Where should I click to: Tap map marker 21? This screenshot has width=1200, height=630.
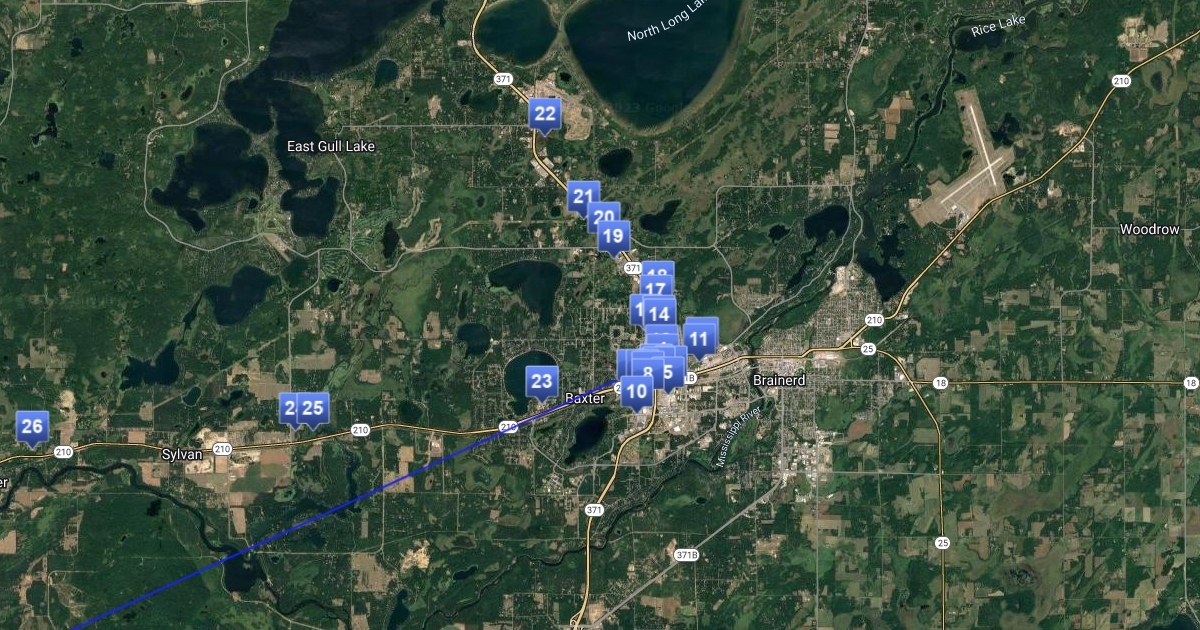click(x=583, y=197)
